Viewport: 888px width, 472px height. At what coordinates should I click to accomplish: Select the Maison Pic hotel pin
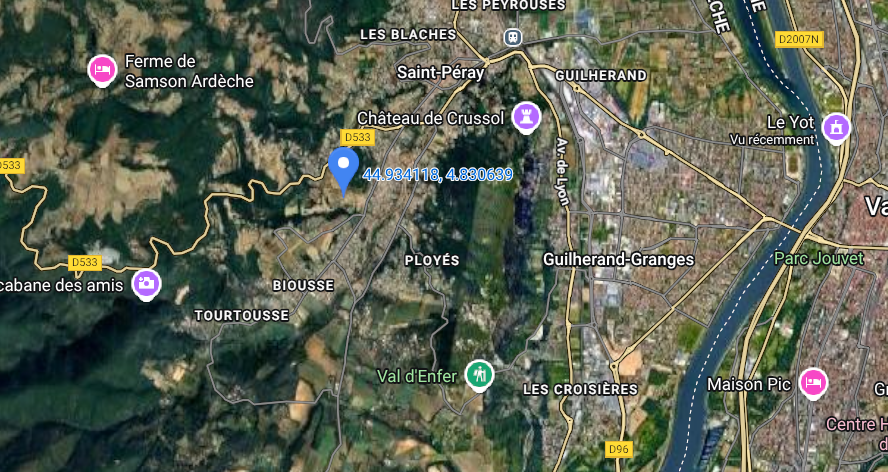click(813, 381)
